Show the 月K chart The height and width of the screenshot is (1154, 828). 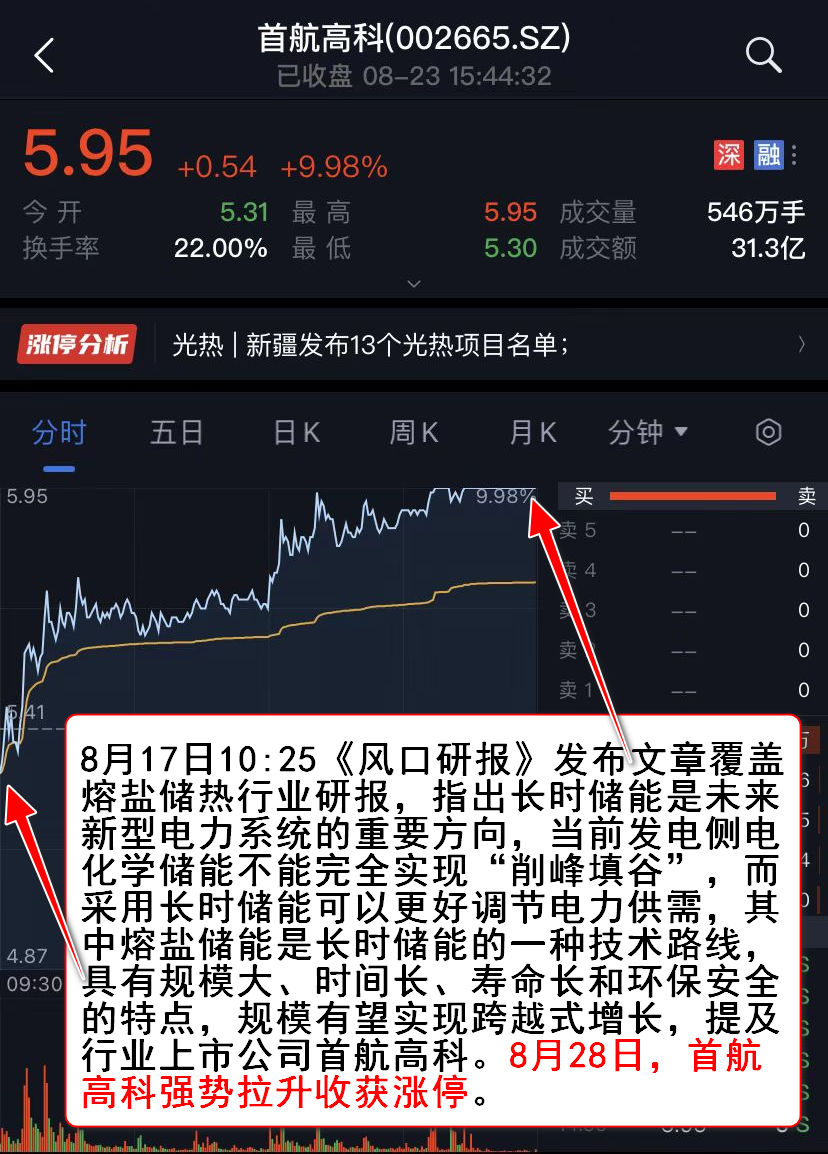click(x=532, y=433)
